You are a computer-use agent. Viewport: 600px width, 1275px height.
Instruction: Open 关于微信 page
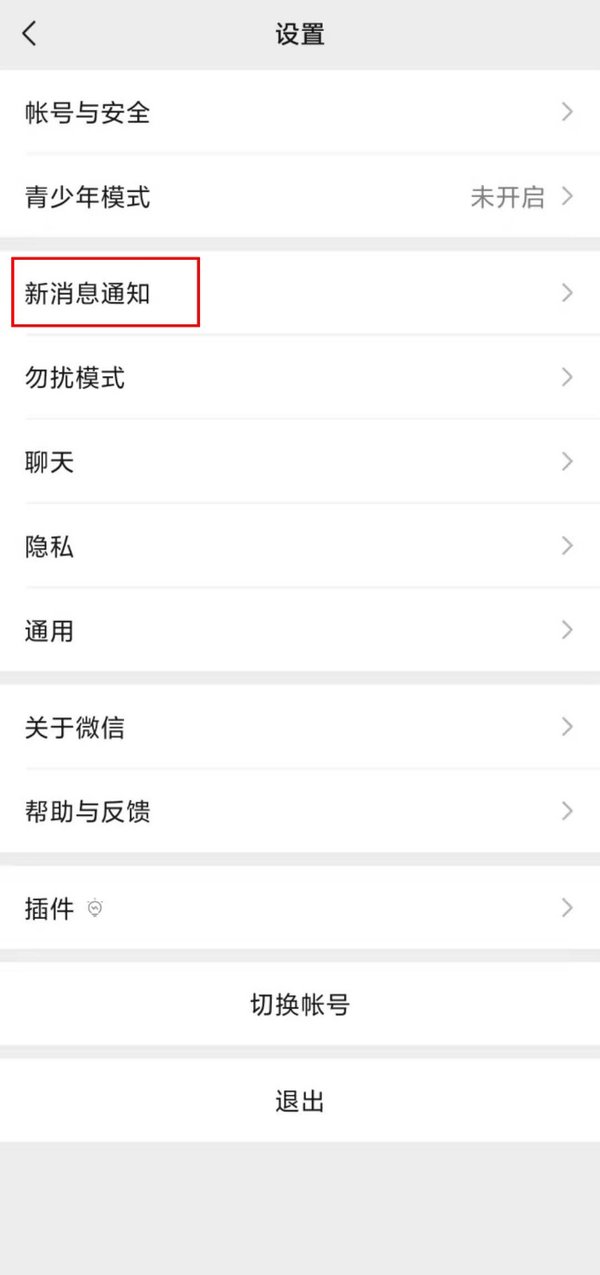click(x=300, y=727)
